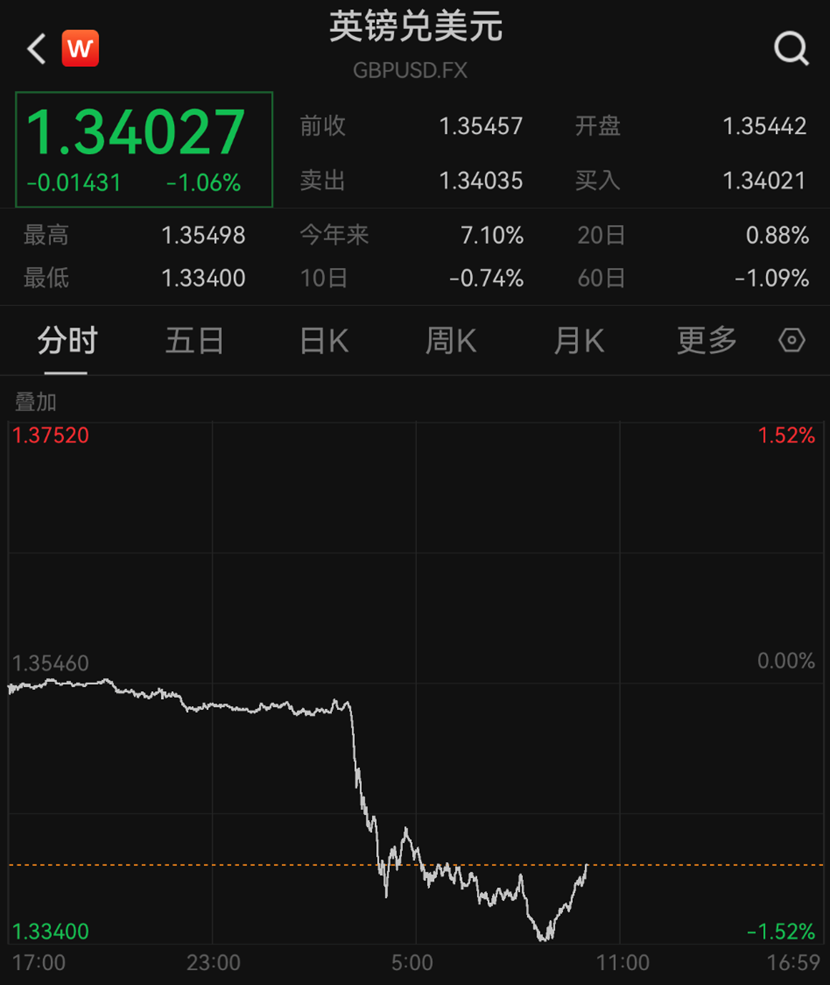The width and height of the screenshot is (830, 985).
Task: Tap the Wind app logo icon
Action: click(x=80, y=47)
